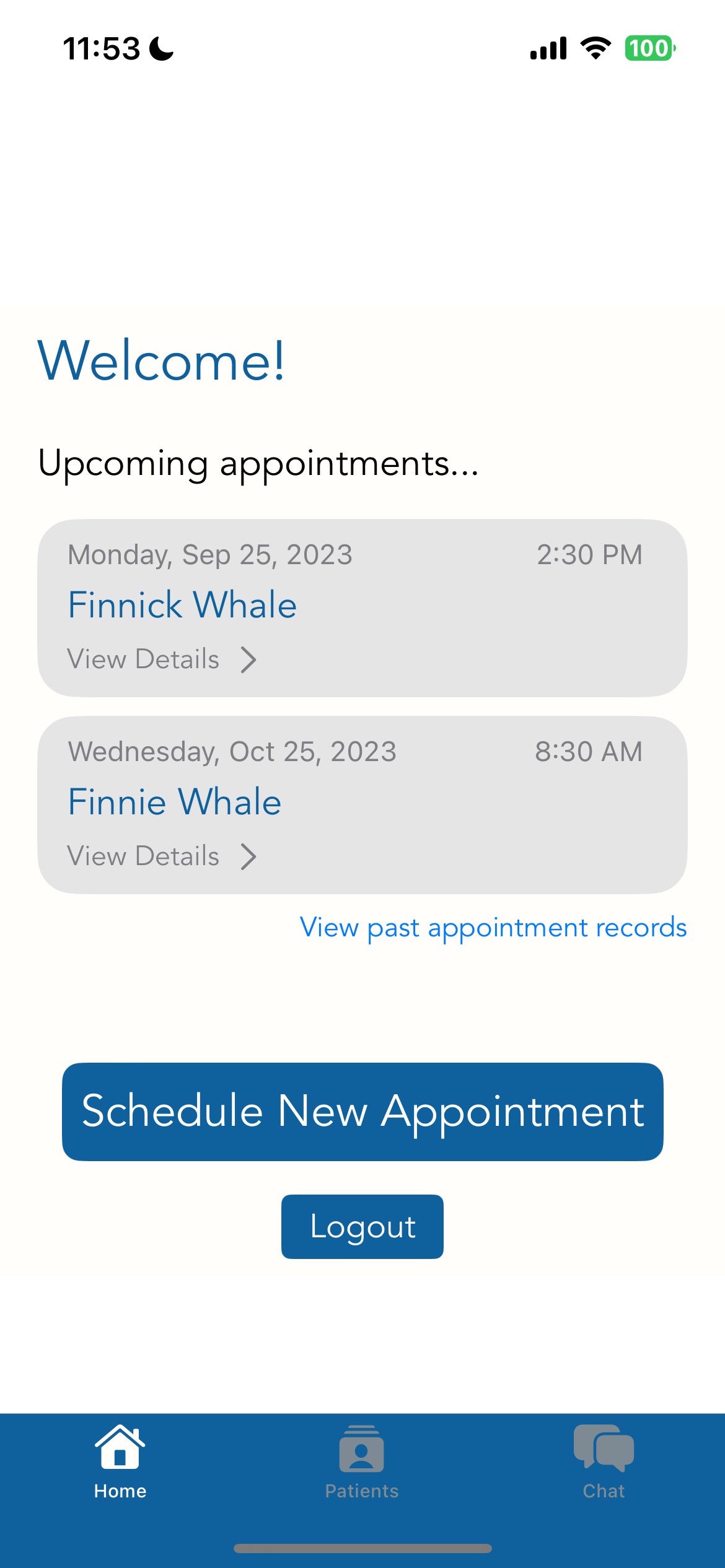
Task: Go to the Chat tab
Action: (x=604, y=1463)
